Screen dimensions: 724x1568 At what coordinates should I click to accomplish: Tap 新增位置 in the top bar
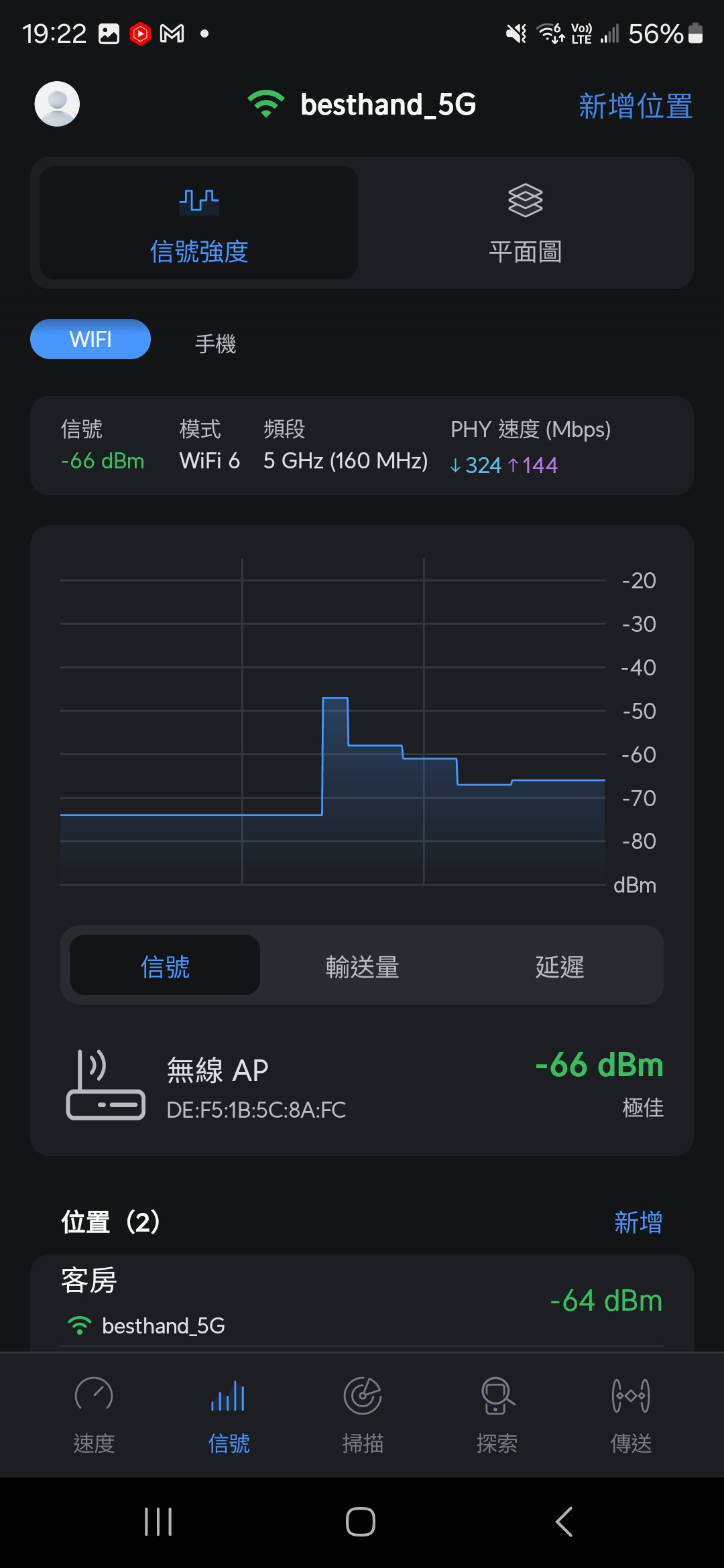click(x=635, y=106)
